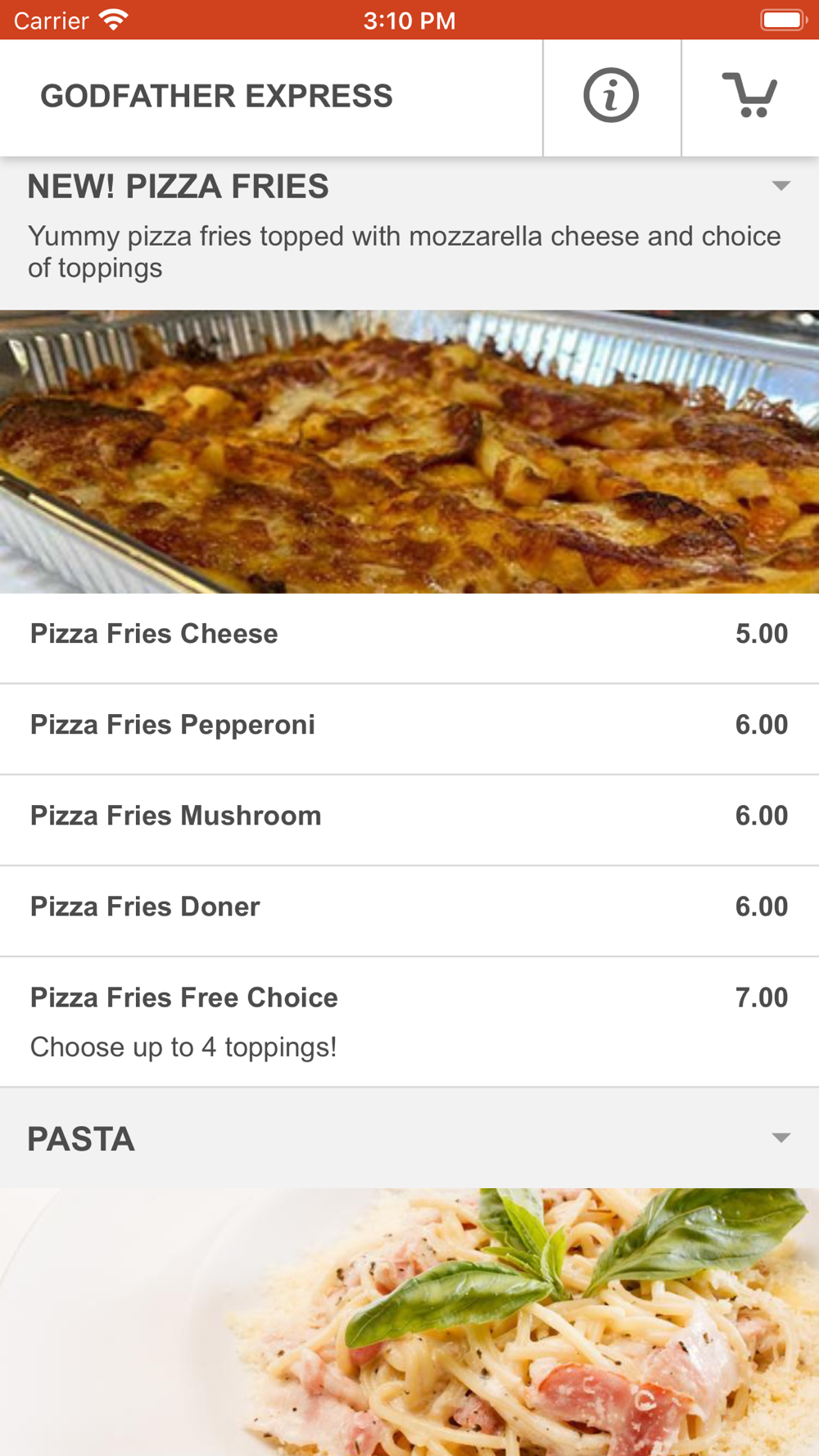Select Pizza Fries Cheese
This screenshot has width=819, height=1456.
[x=408, y=635]
